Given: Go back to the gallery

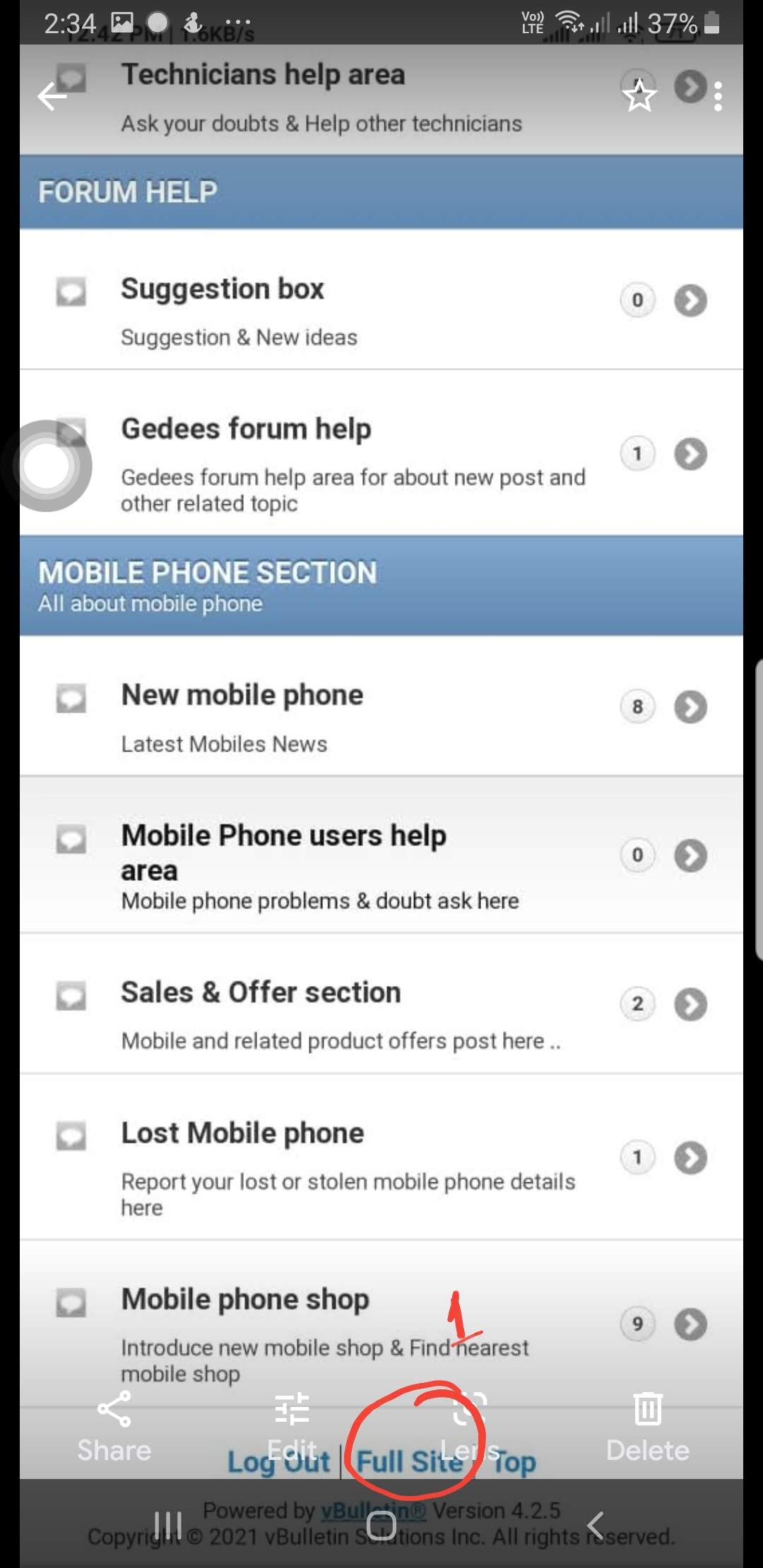Looking at the screenshot, I should pyautogui.click(x=52, y=96).
